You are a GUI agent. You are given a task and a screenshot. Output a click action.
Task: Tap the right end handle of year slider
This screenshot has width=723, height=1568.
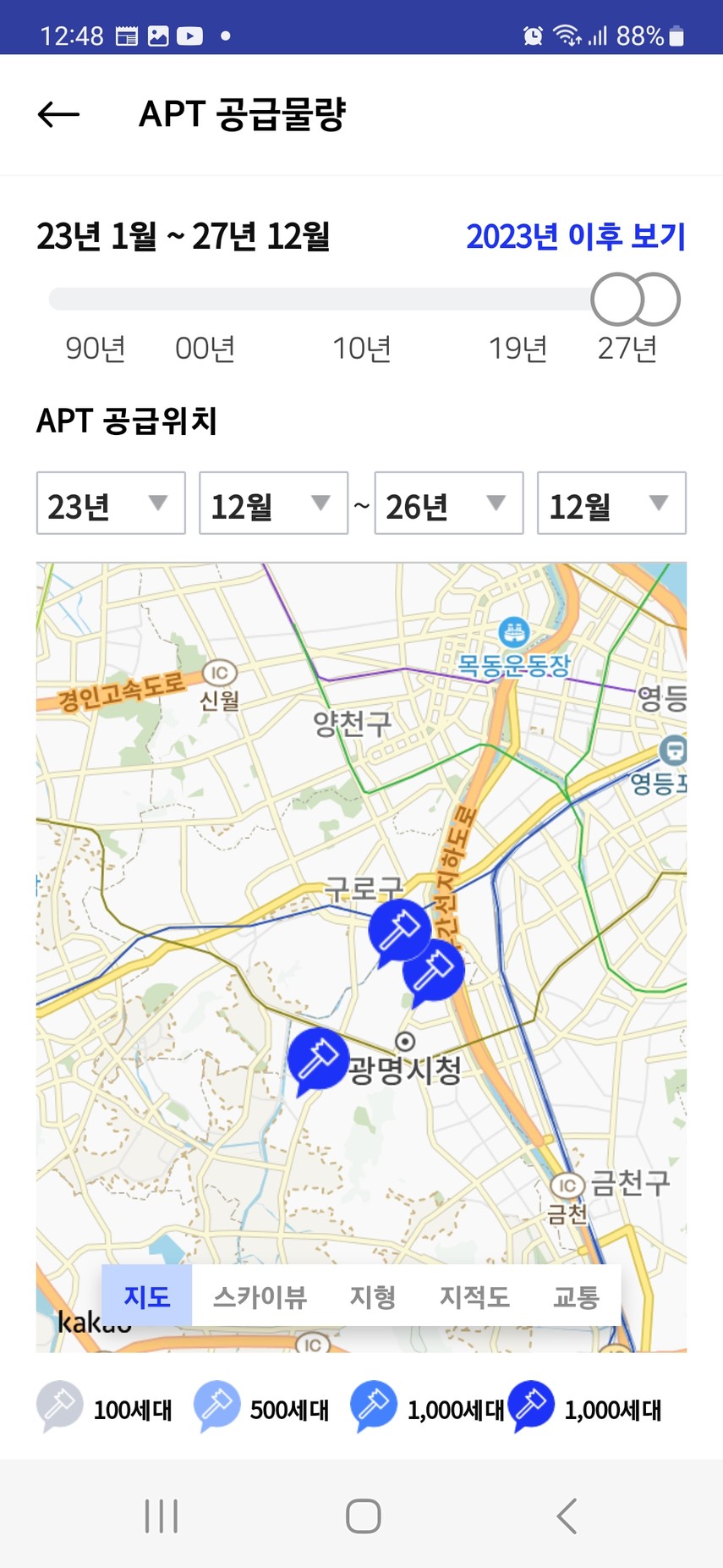655,300
